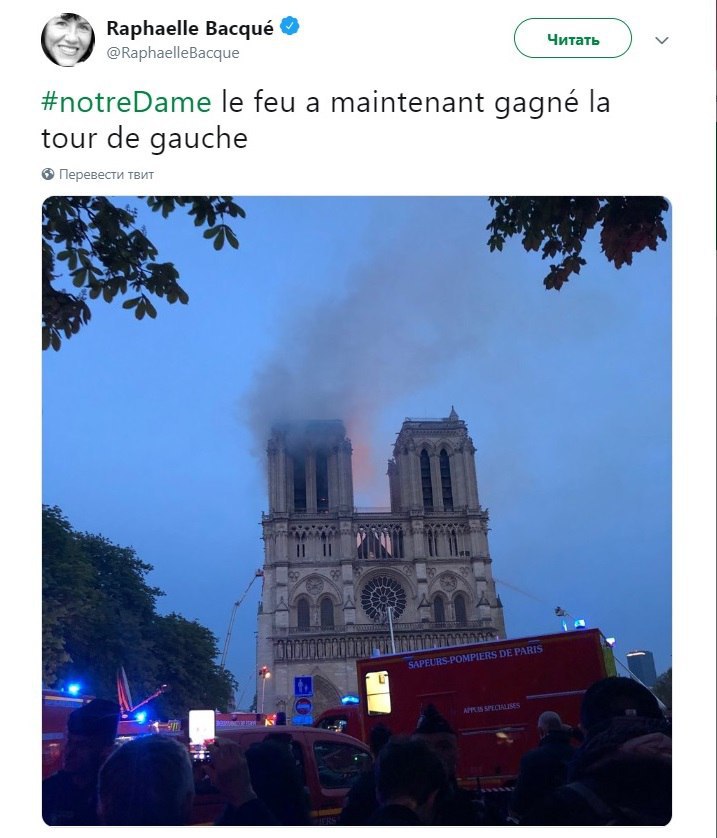Open Raphaelle Bacqué's profile avatar
717x838 pixels.
point(67,40)
